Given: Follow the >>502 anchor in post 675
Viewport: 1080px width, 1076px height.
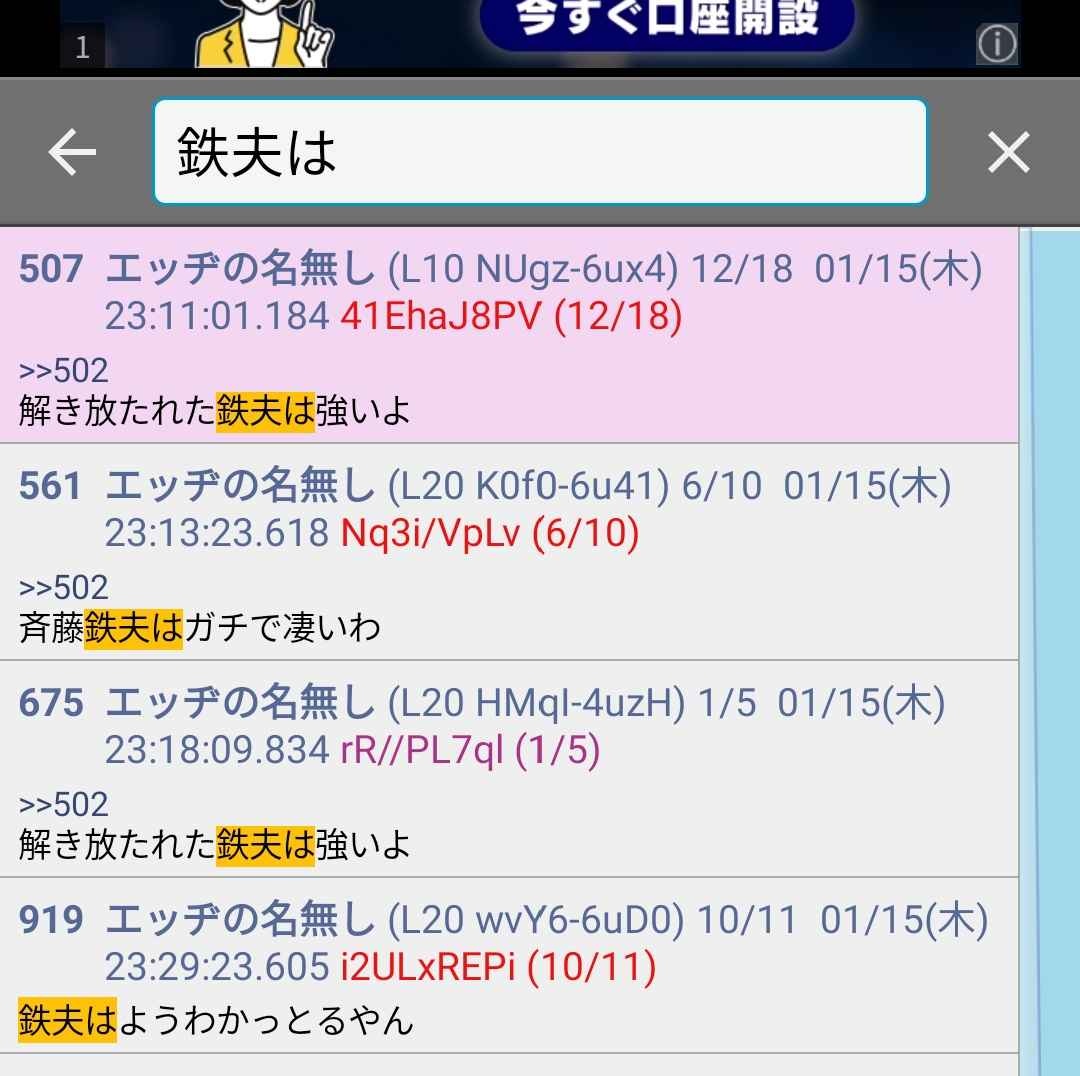Looking at the screenshot, I should coord(64,805).
